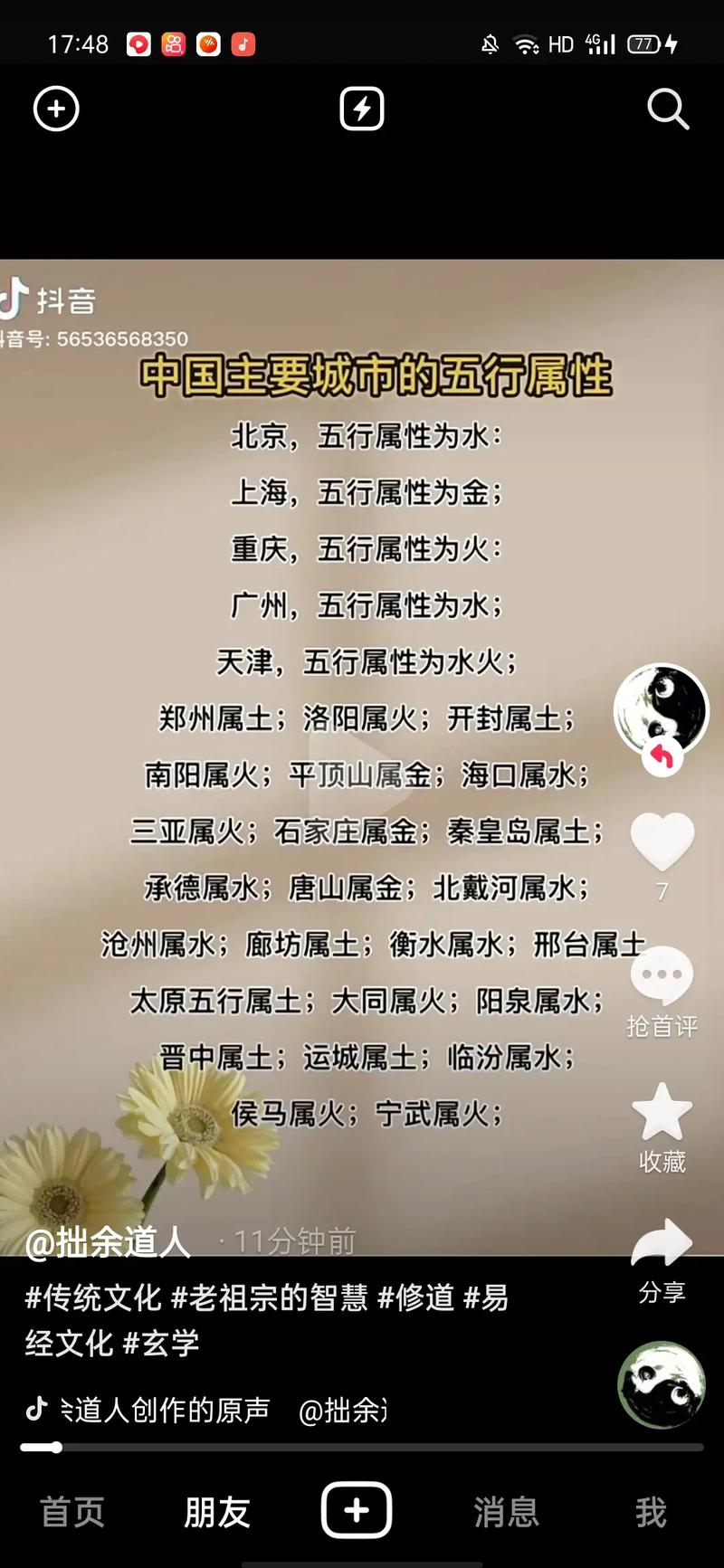Open the #老祖宗的智慧 hashtag
The width and height of the screenshot is (724, 1568).
tap(270, 1297)
